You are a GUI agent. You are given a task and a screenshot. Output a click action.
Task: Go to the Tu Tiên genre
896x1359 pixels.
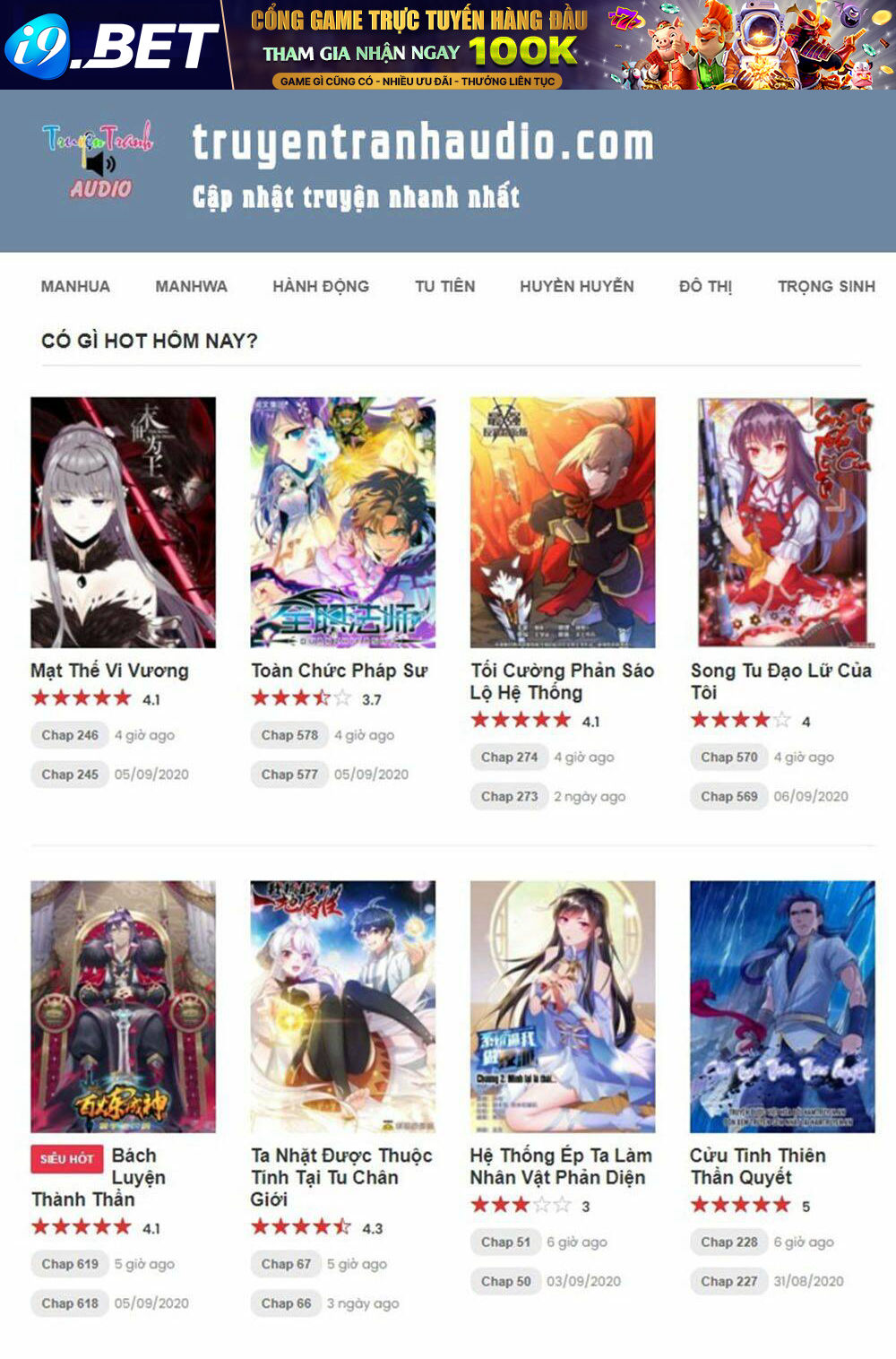[444, 287]
